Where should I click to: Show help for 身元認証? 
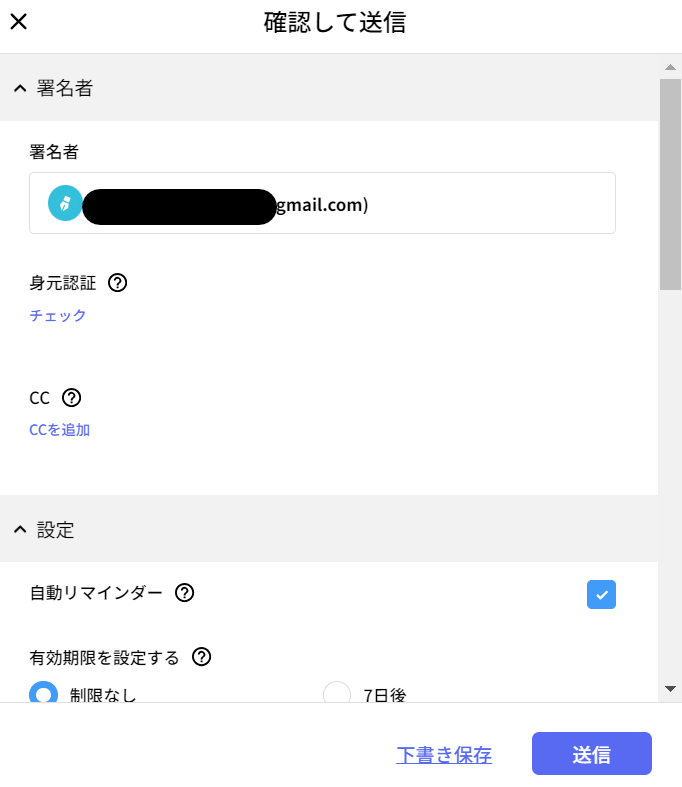point(117,283)
